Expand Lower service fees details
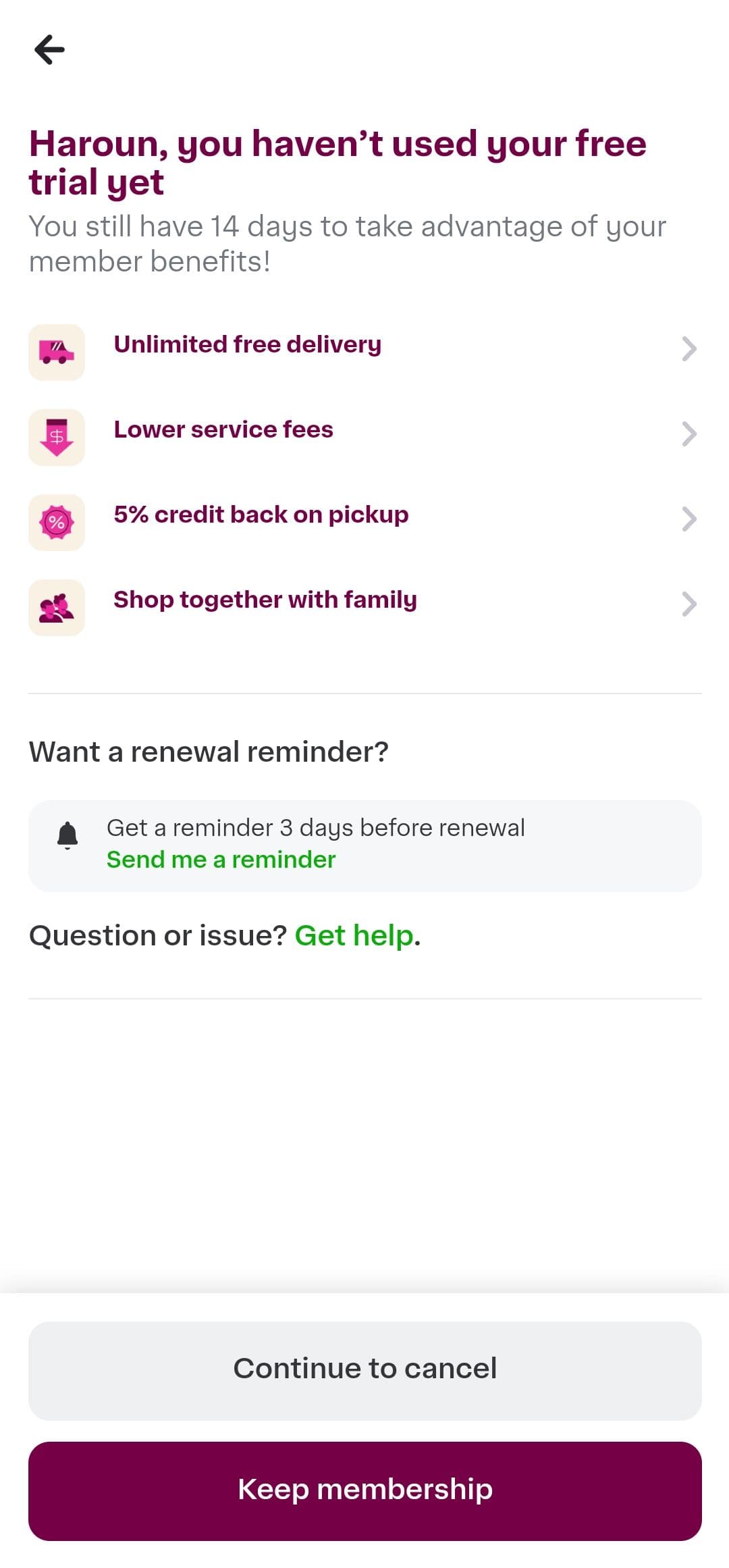The height and width of the screenshot is (1568, 729). coord(689,434)
